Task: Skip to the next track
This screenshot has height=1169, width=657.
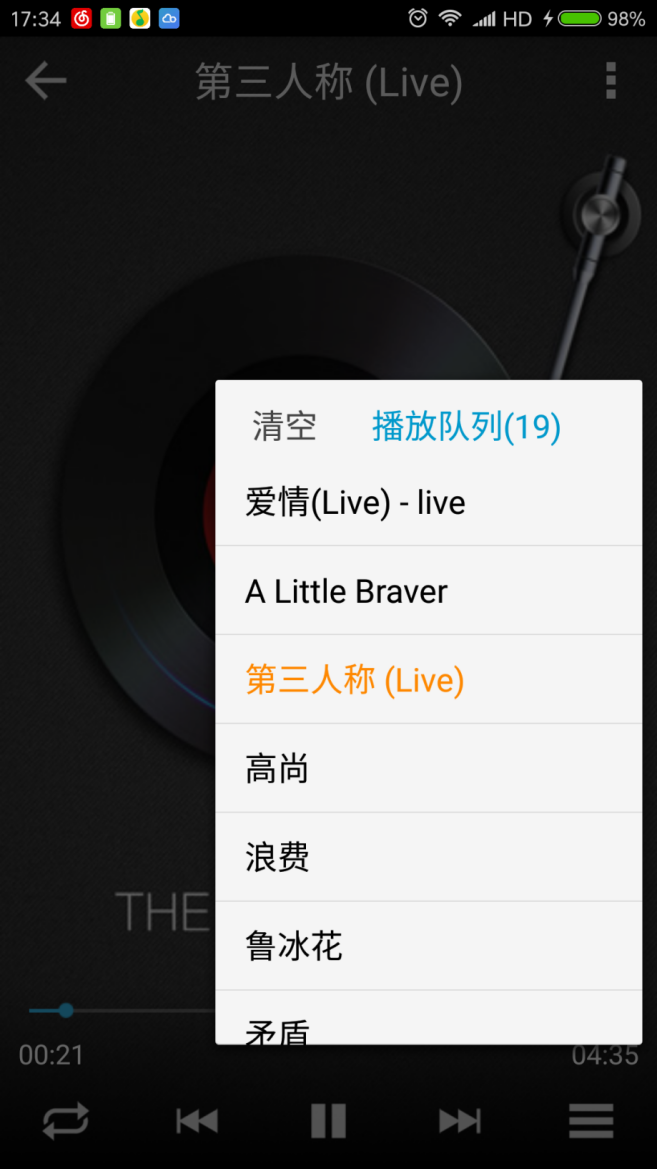Action: [x=460, y=1121]
